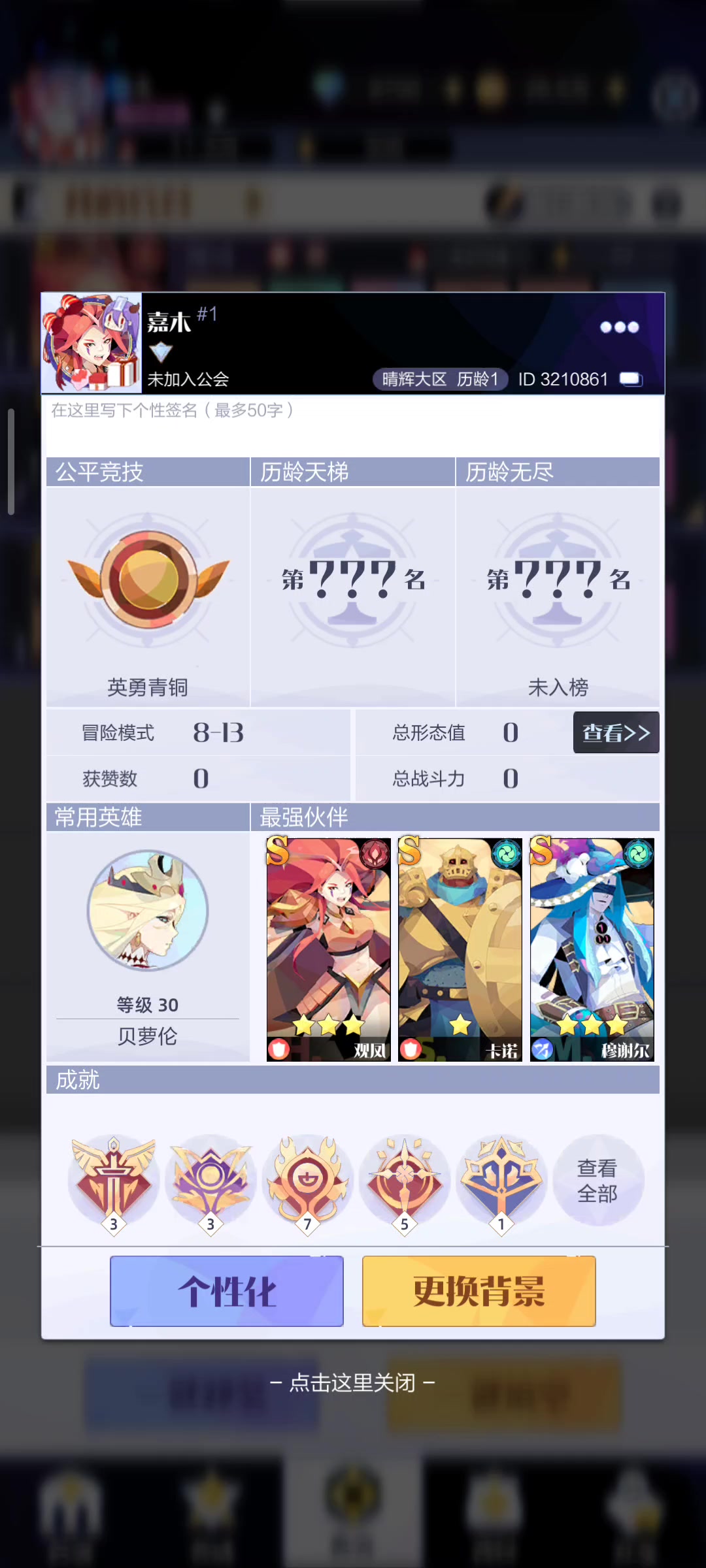Image resolution: width=706 pixels, height=1568 pixels.
Task: Copy the player ID using the copy icon
Action: pyautogui.click(x=631, y=380)
